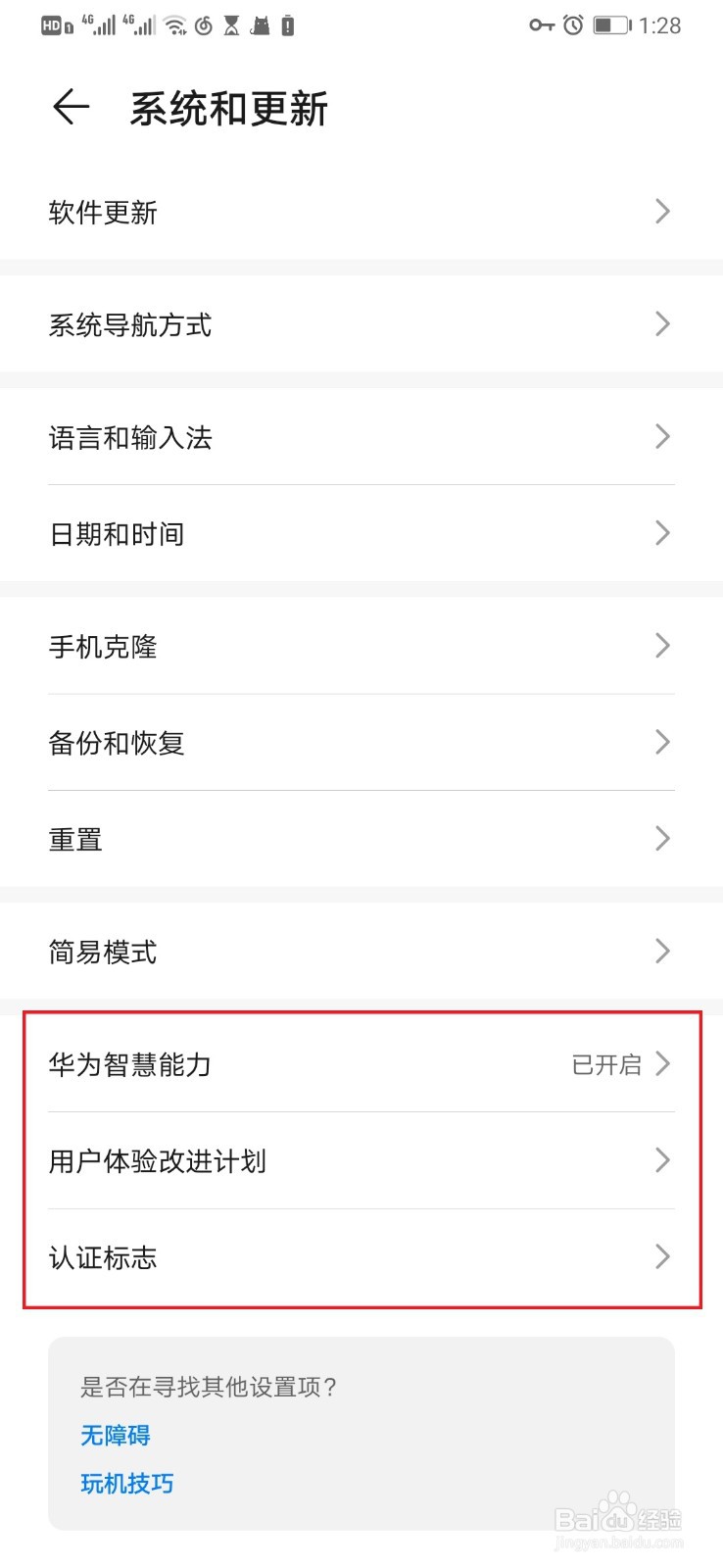
Task: Open the 玩机技巧 link
Action: [125, 1484]
